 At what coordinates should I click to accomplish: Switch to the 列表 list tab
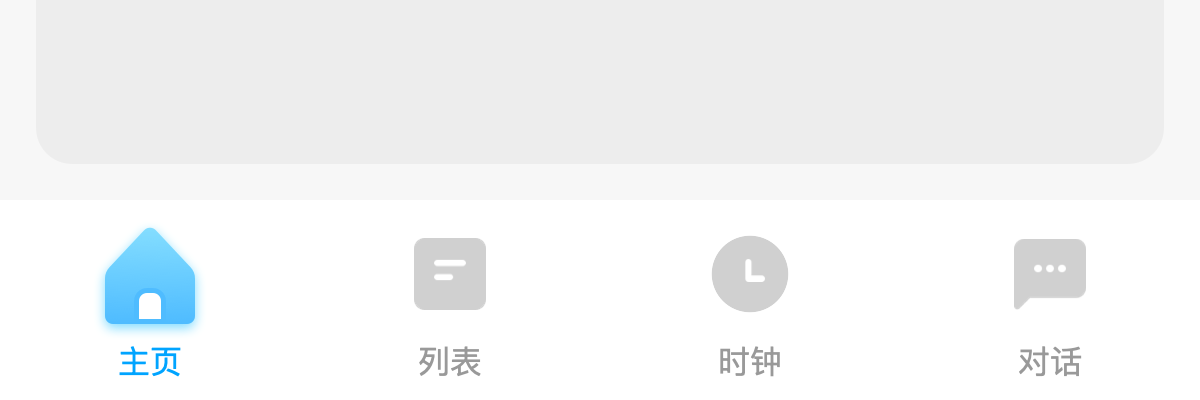(450, 300)
